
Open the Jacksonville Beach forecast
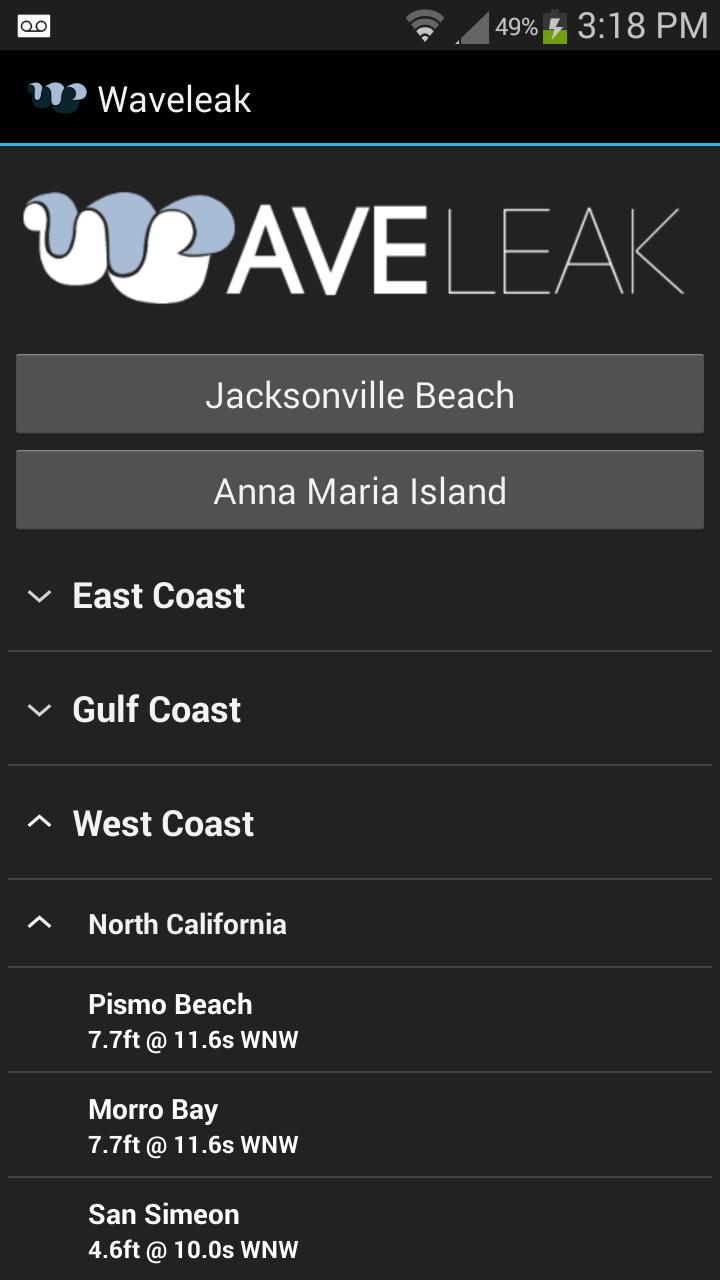point(360,395)
